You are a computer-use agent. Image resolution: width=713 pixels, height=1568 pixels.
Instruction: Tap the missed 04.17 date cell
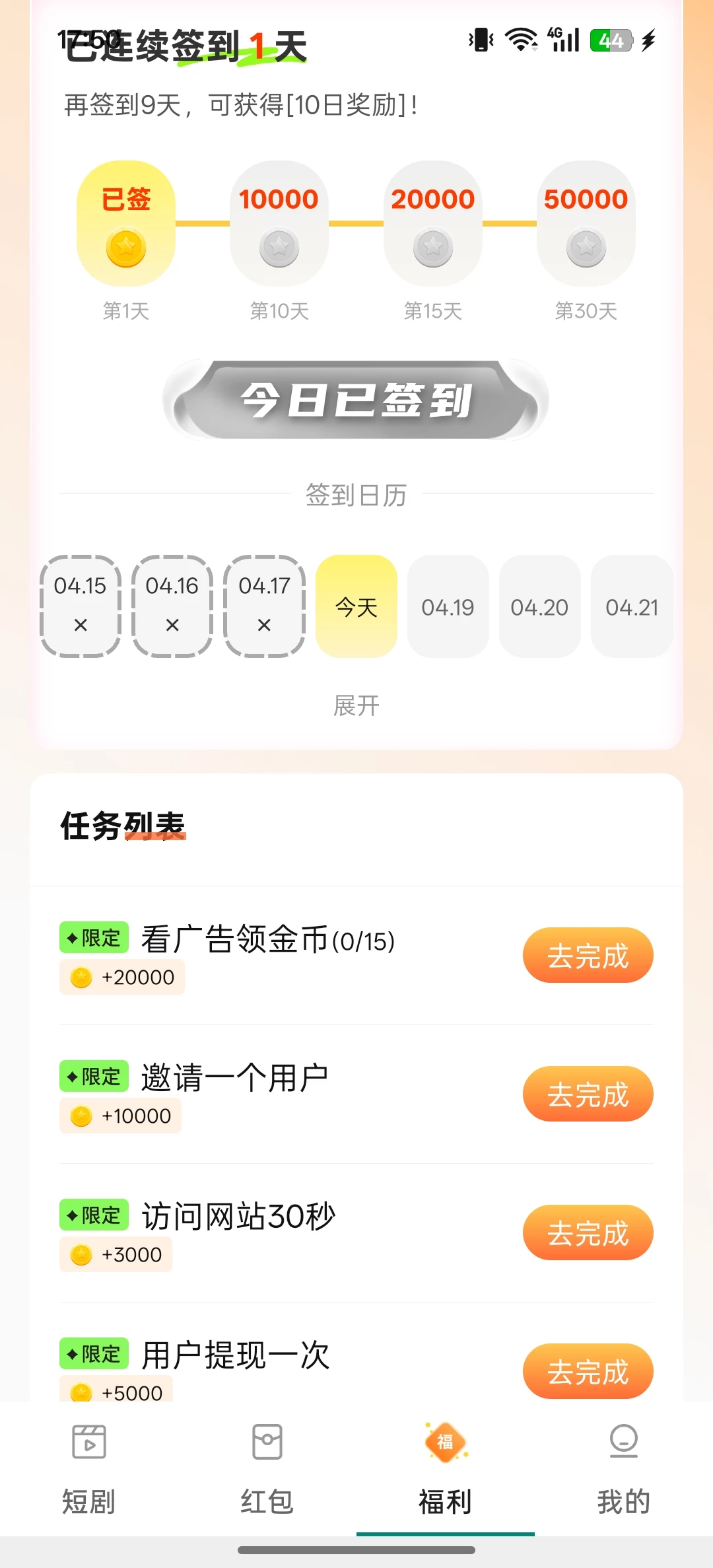[264, 606]
